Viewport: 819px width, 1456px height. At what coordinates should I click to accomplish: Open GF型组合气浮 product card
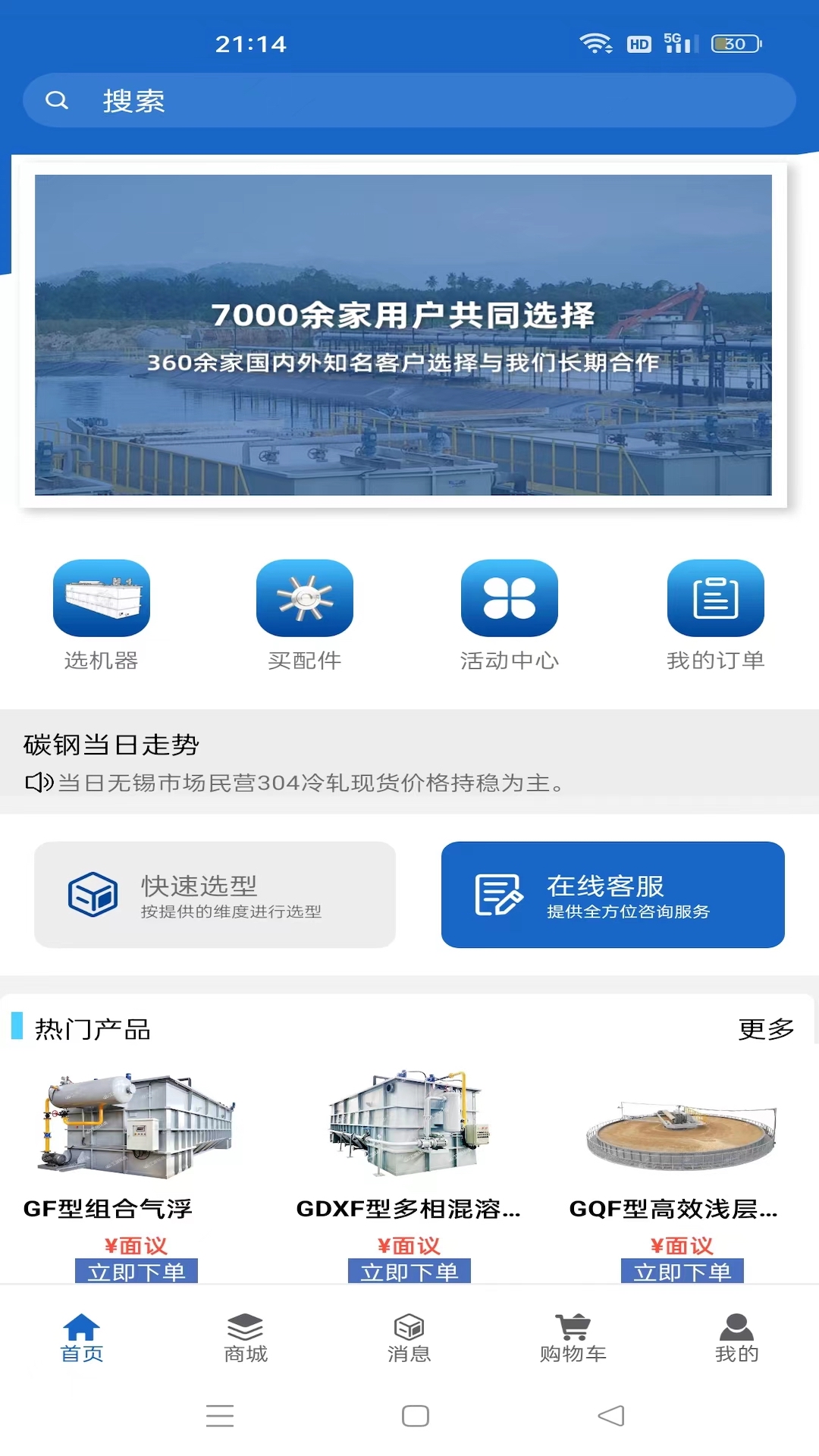[x=136, y=1137]
